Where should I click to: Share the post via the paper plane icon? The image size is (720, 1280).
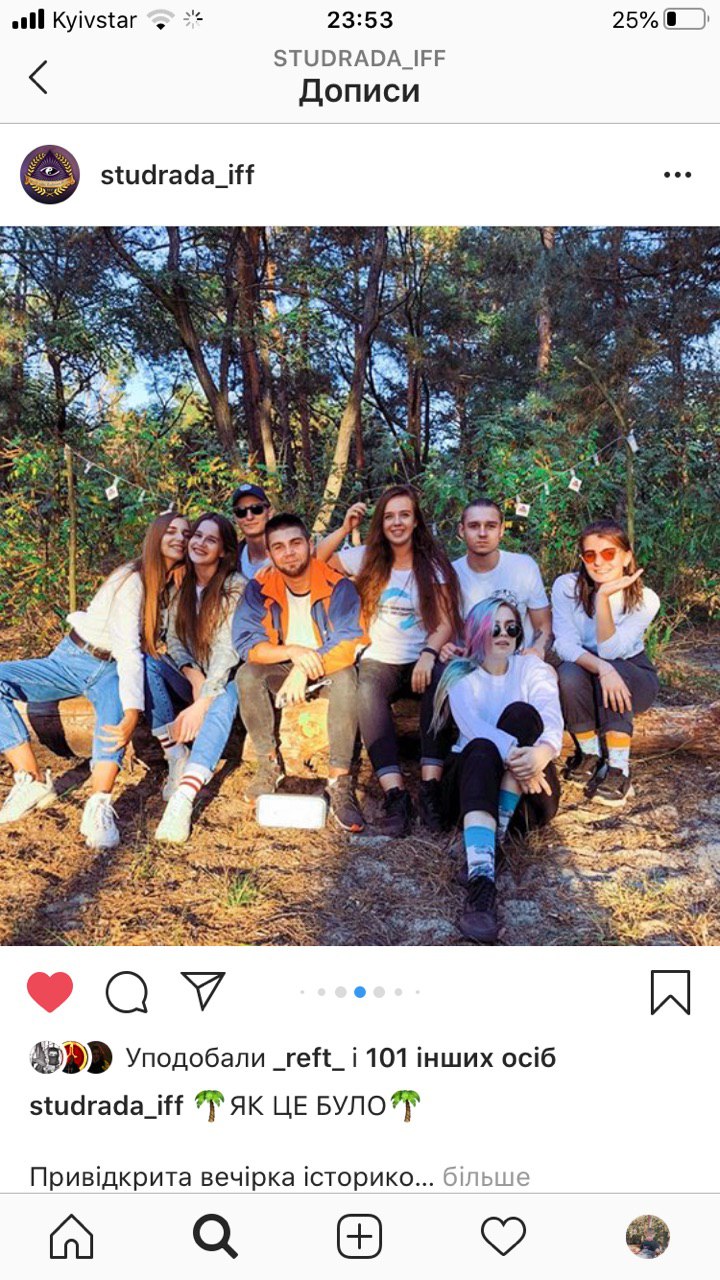203,991
